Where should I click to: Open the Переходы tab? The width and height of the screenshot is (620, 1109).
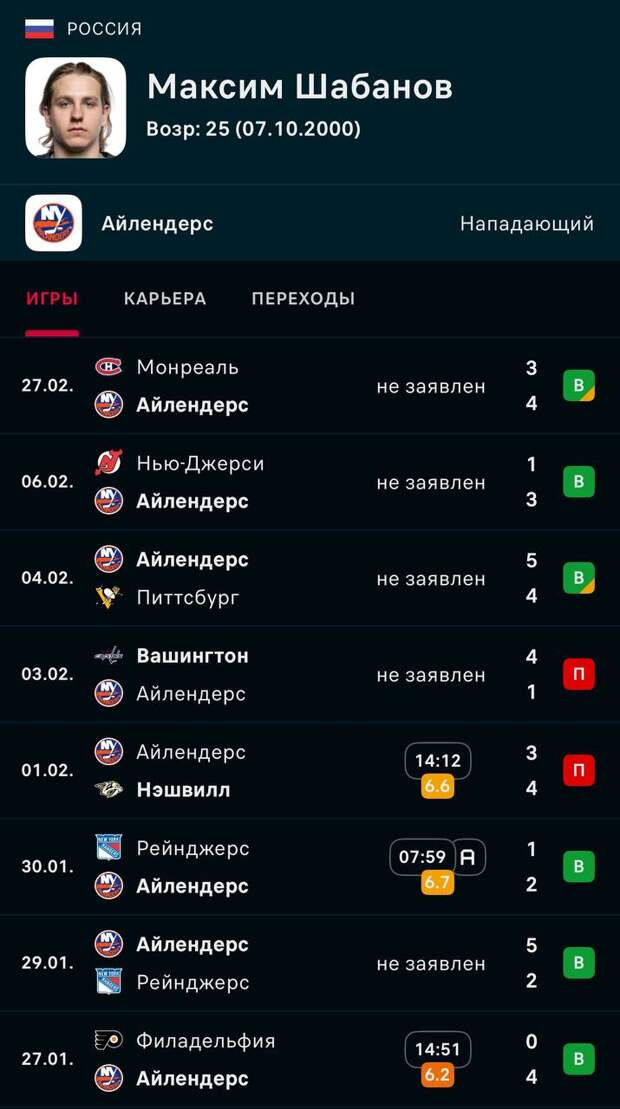tap(303, 299)
